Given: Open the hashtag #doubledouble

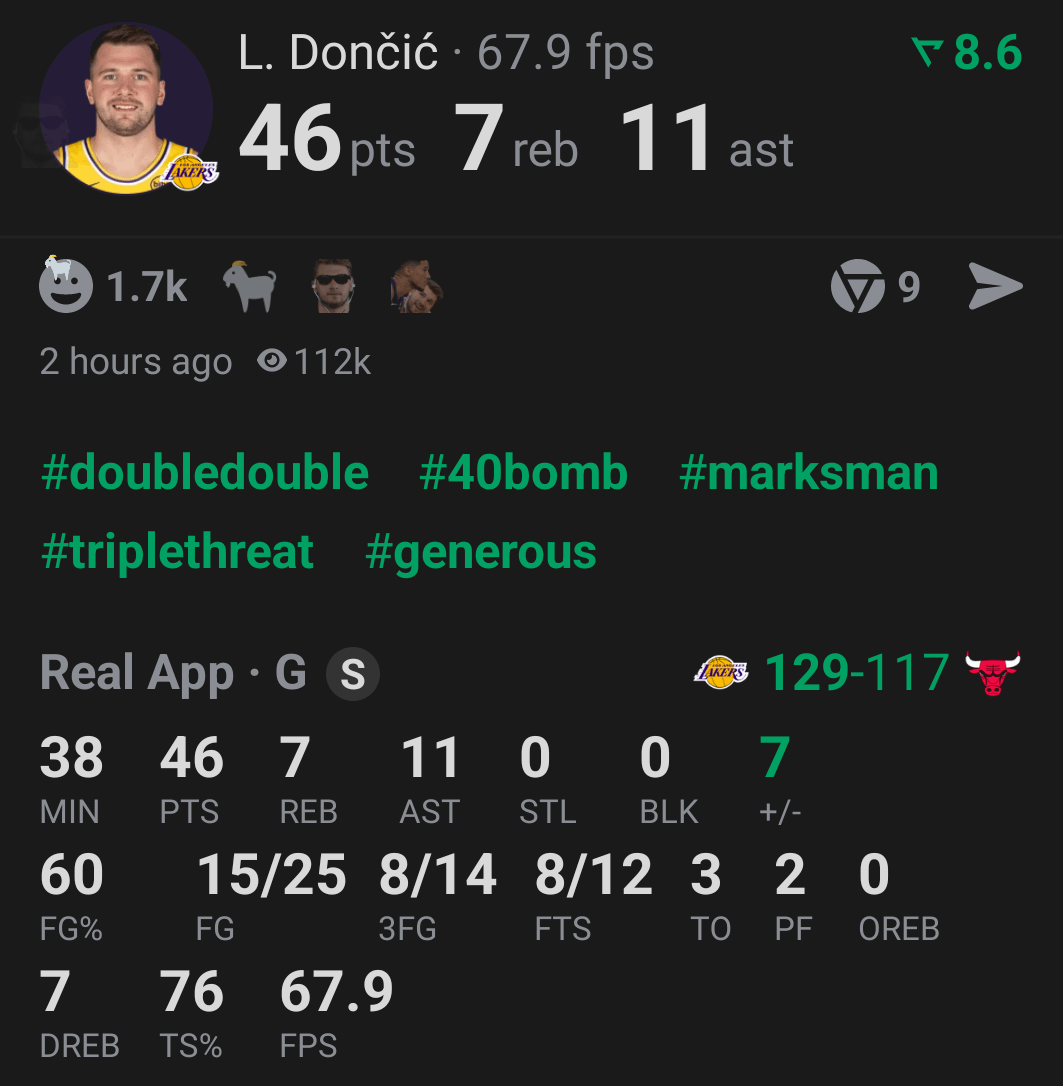Looking at the screenshot, I should [205, 473].
